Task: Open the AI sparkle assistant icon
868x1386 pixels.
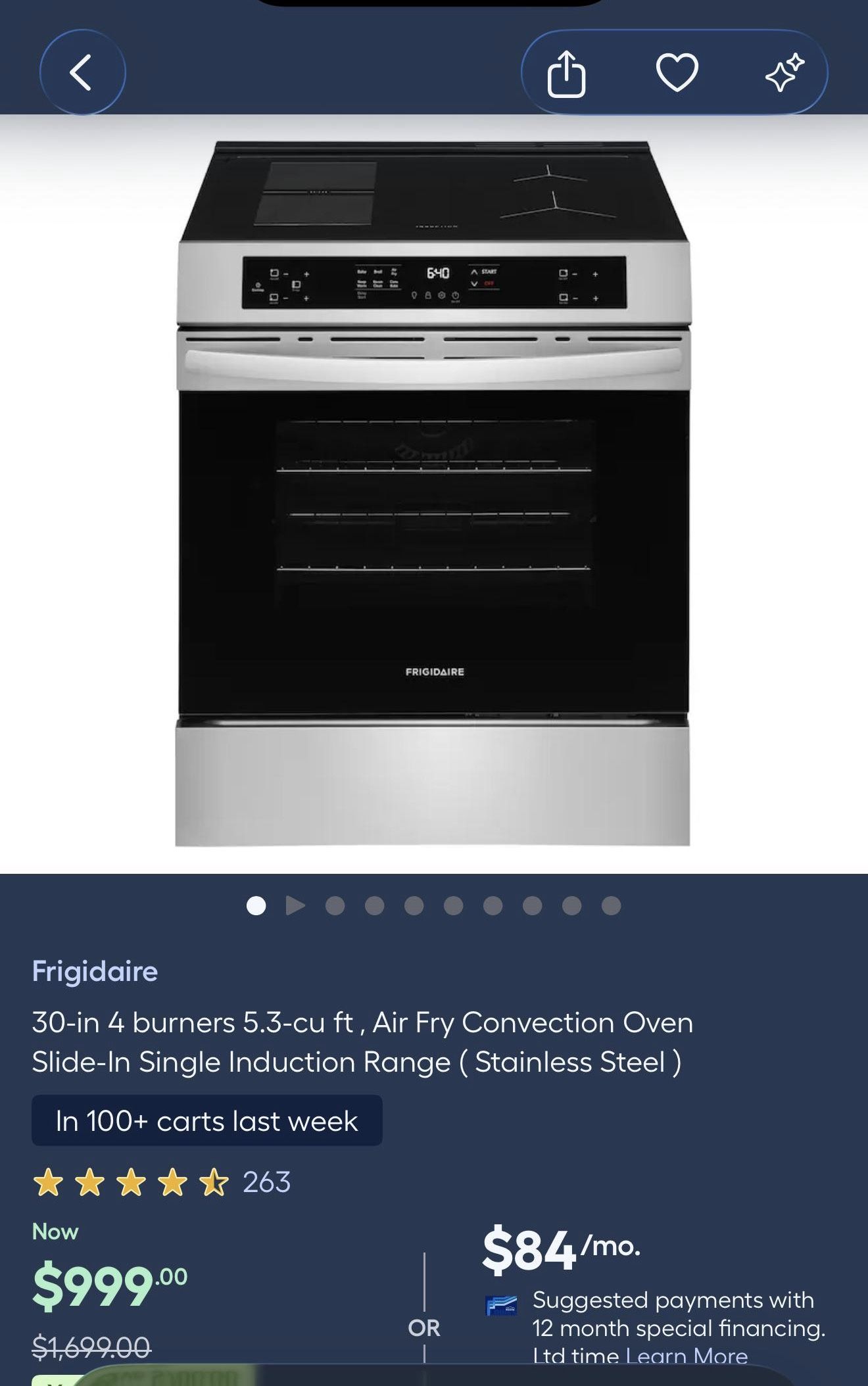Action: [785, 72]
